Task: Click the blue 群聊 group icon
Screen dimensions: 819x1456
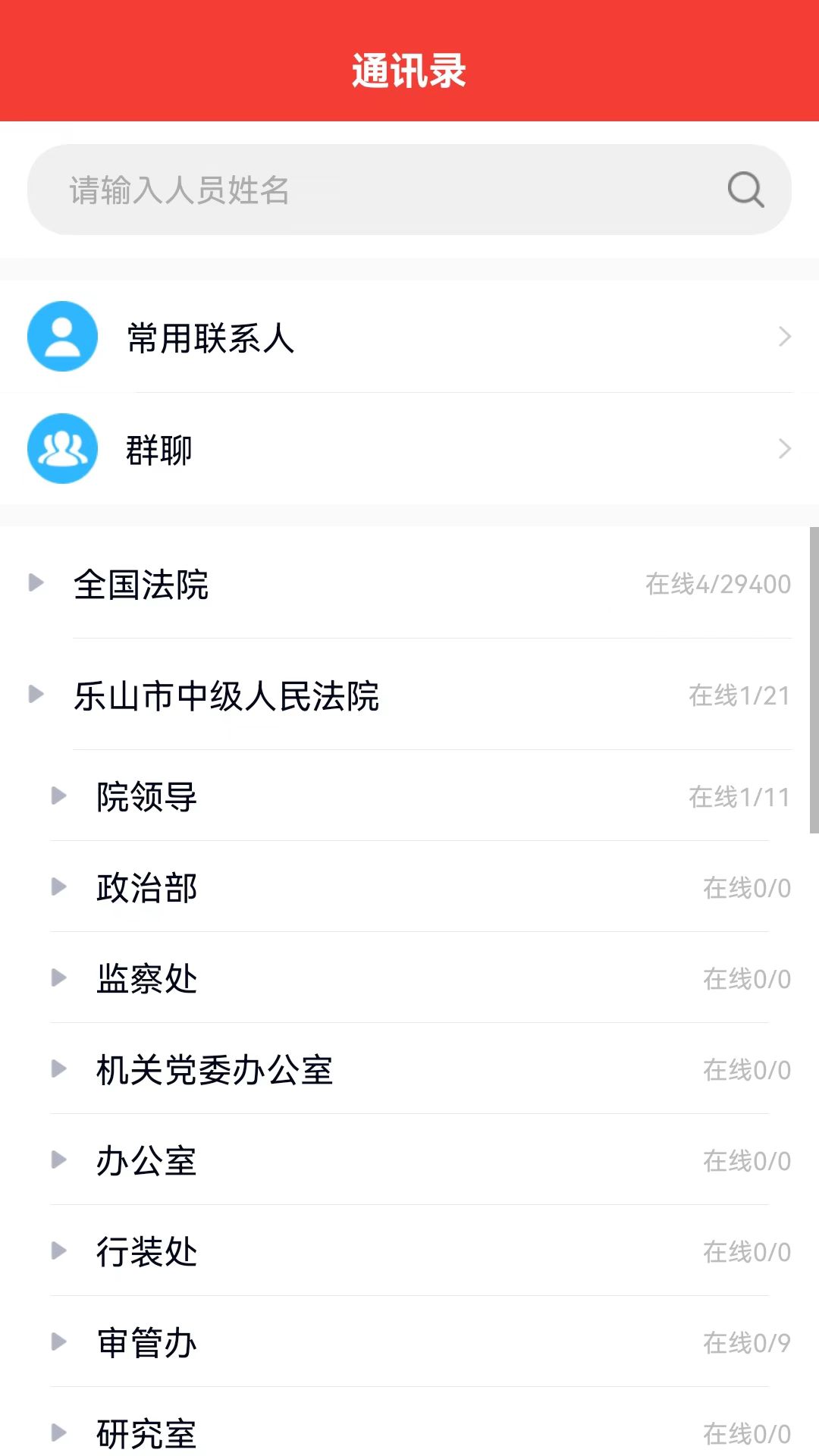Action: pyautogui.click(x=62, y=448)
